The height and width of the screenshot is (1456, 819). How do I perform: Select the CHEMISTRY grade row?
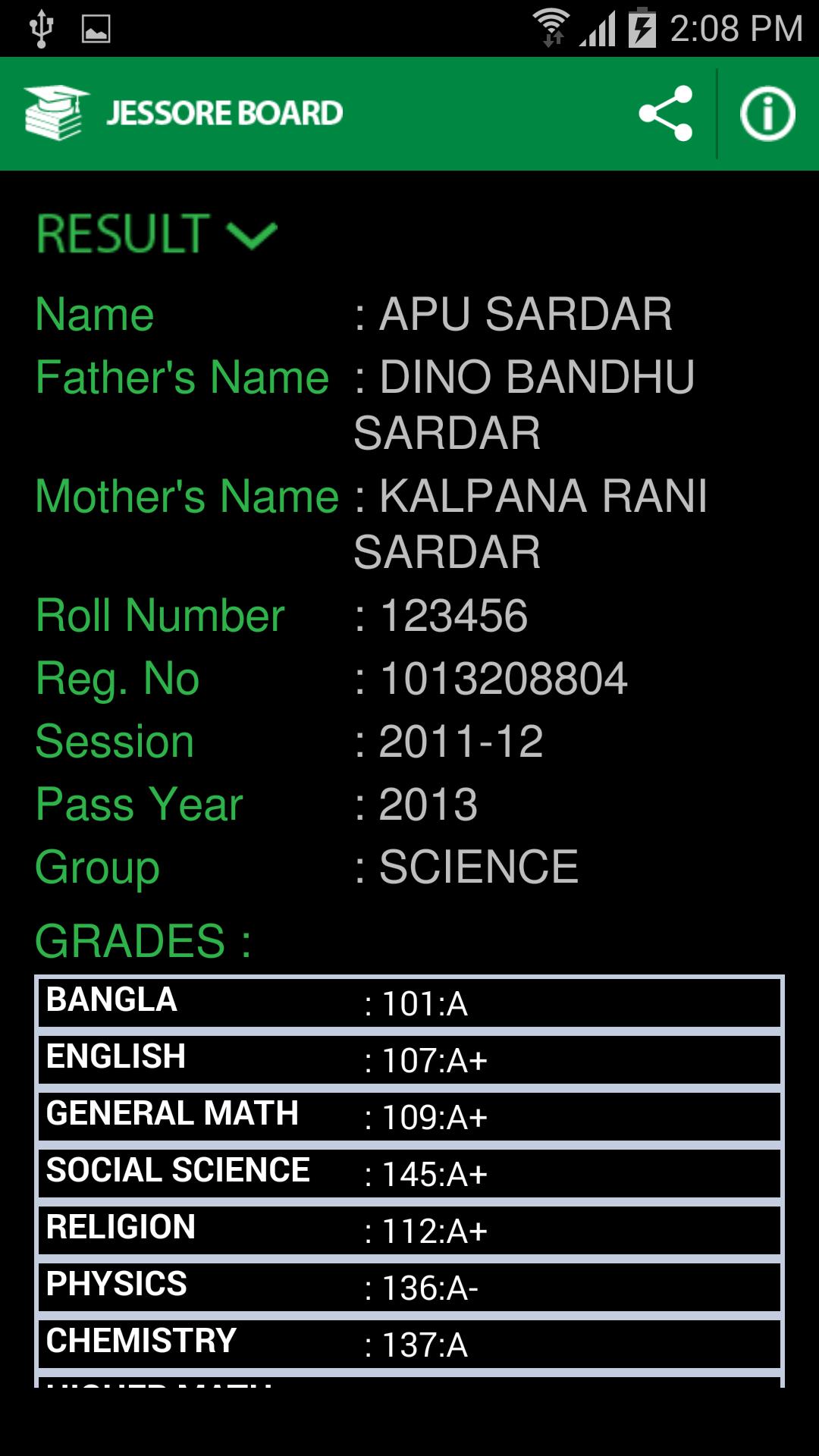coord(409,1341)
